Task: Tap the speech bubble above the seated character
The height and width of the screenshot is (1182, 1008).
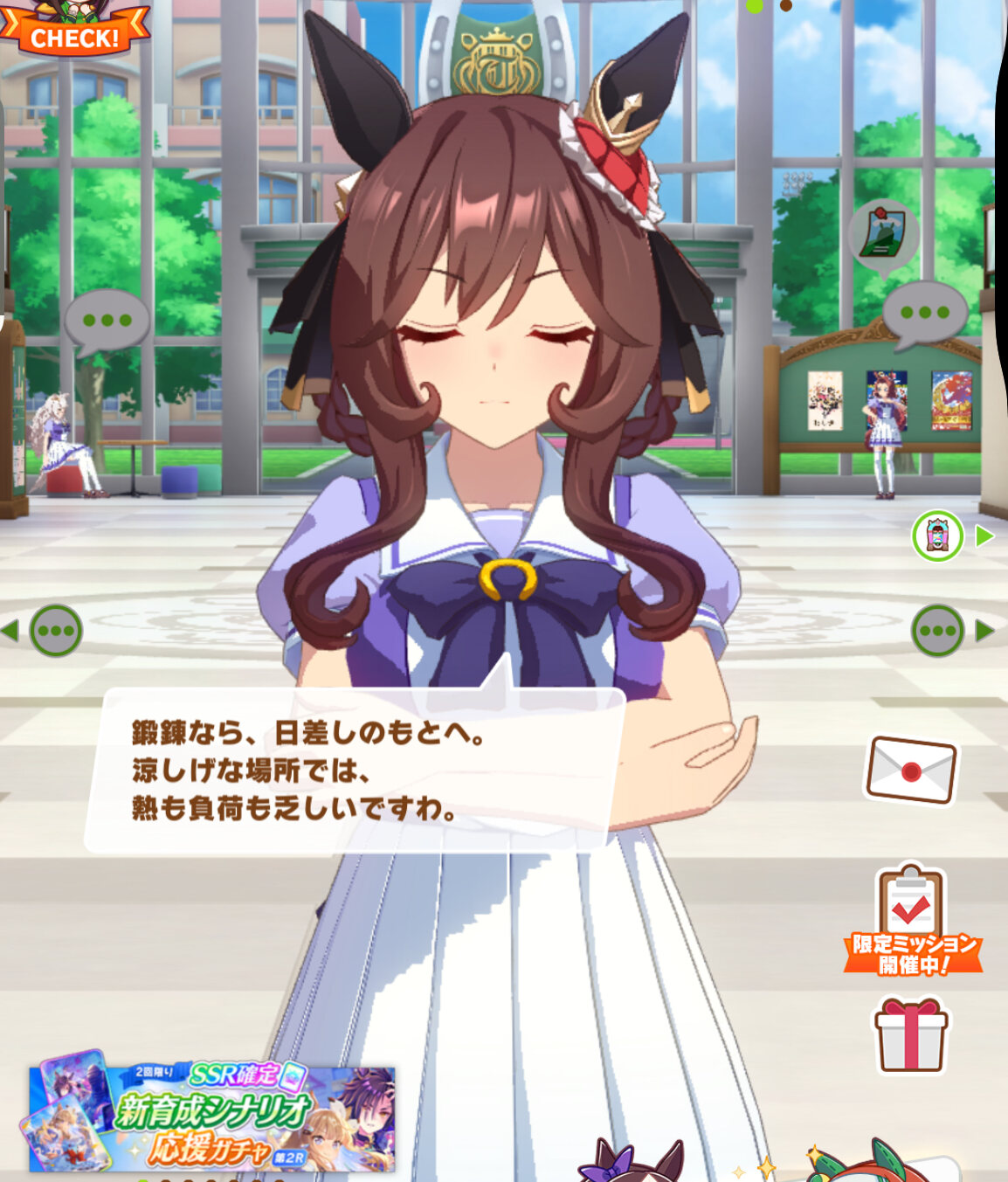Action: point(107,322)
